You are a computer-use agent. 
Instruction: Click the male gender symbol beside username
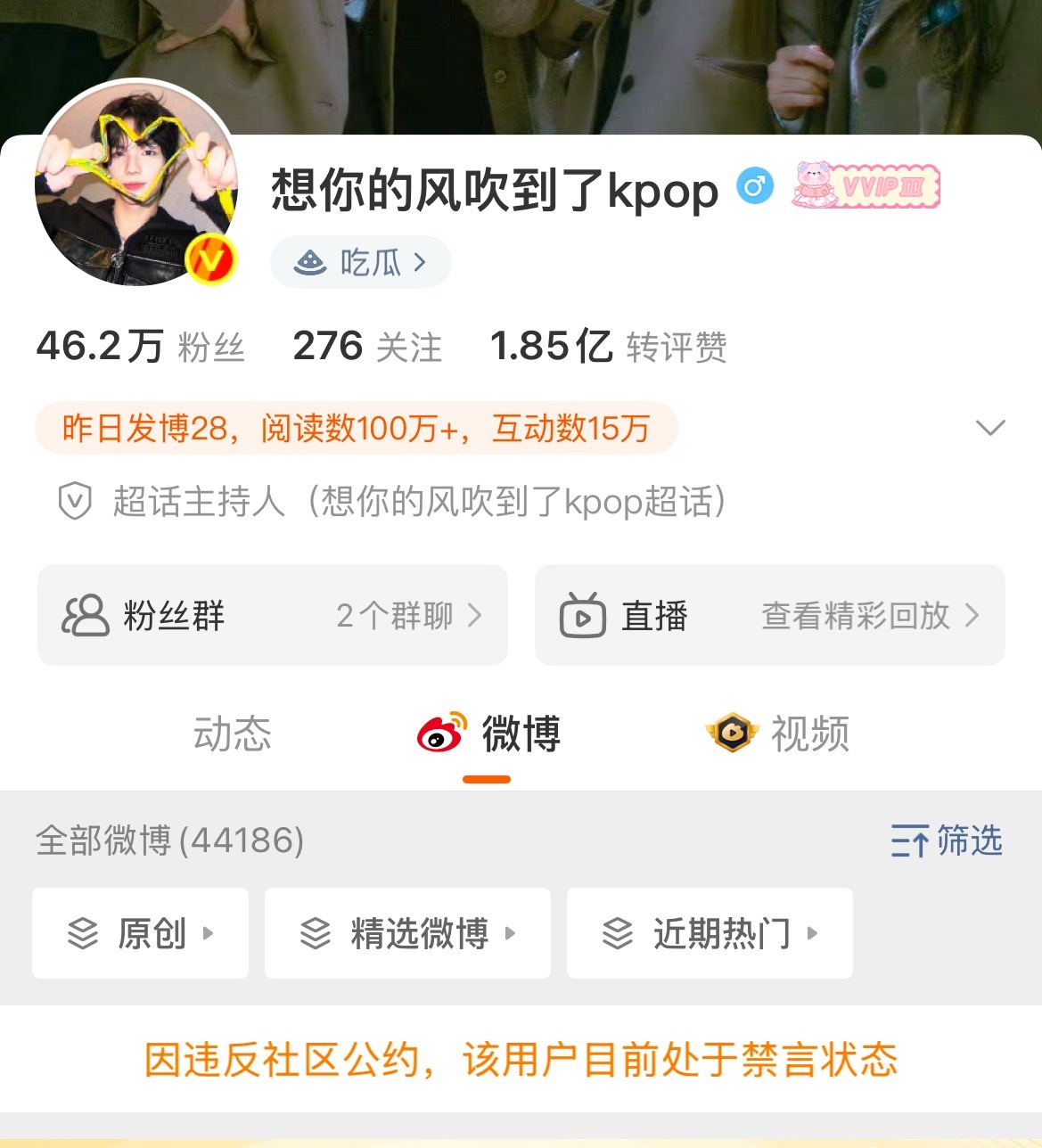click(753, 189)
